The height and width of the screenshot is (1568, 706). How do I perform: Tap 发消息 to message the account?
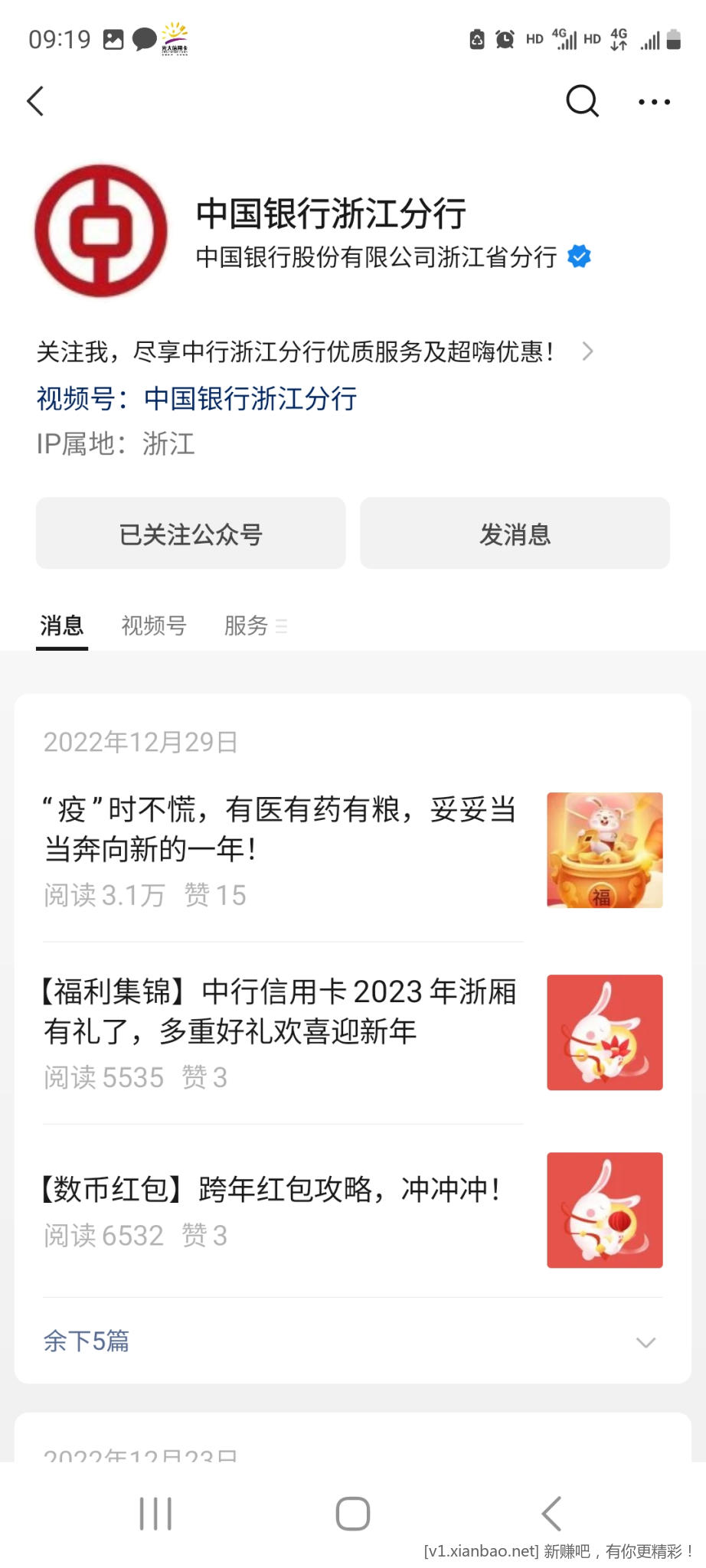[x=515, y=534]
